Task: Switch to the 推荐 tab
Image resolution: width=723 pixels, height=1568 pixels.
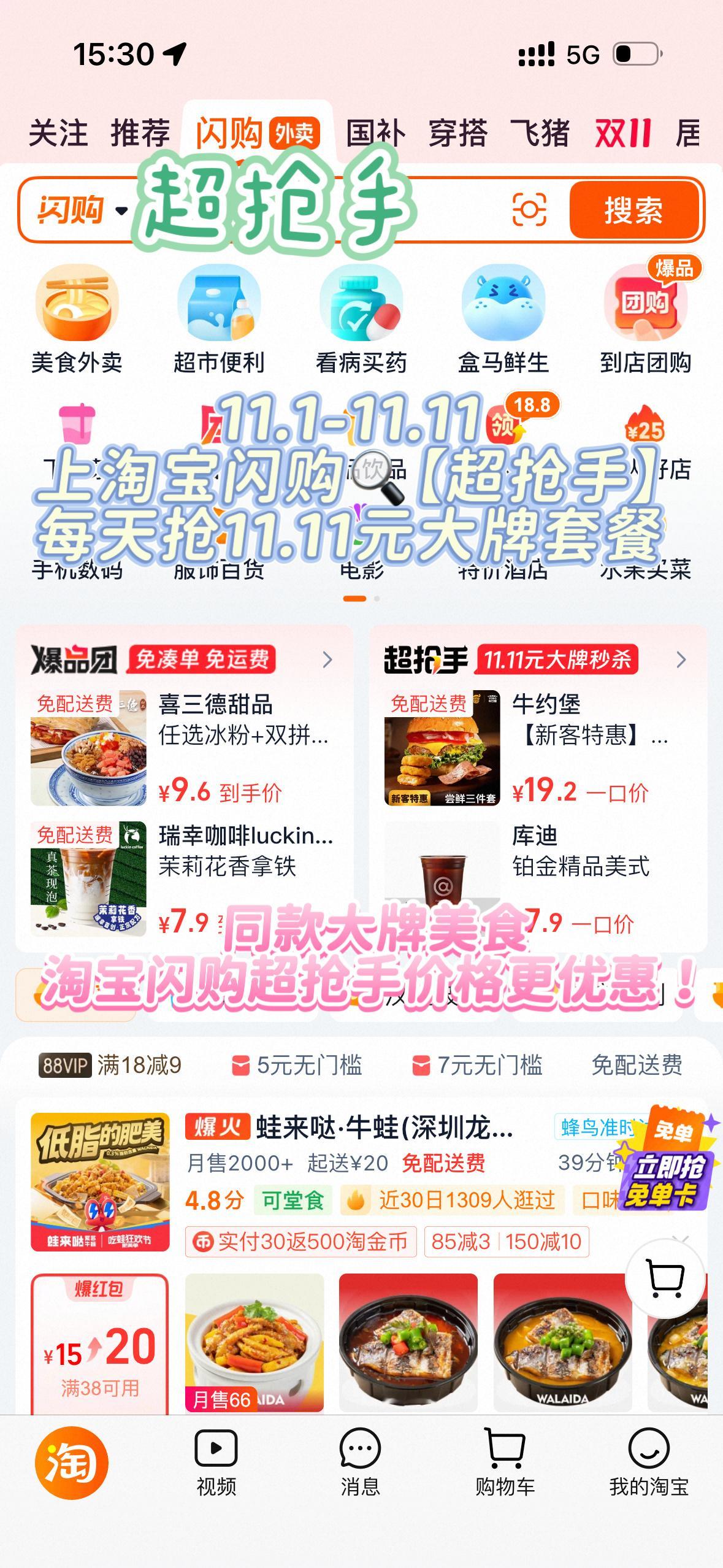Action: pos(141,132)
